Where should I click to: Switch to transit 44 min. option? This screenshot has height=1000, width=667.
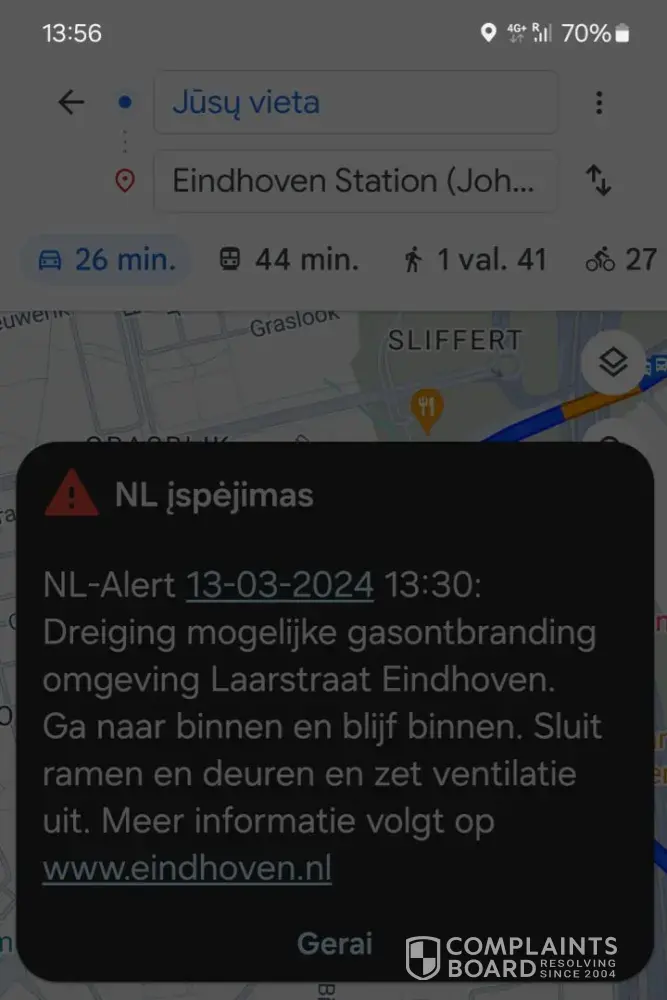[x=288, y=260]
